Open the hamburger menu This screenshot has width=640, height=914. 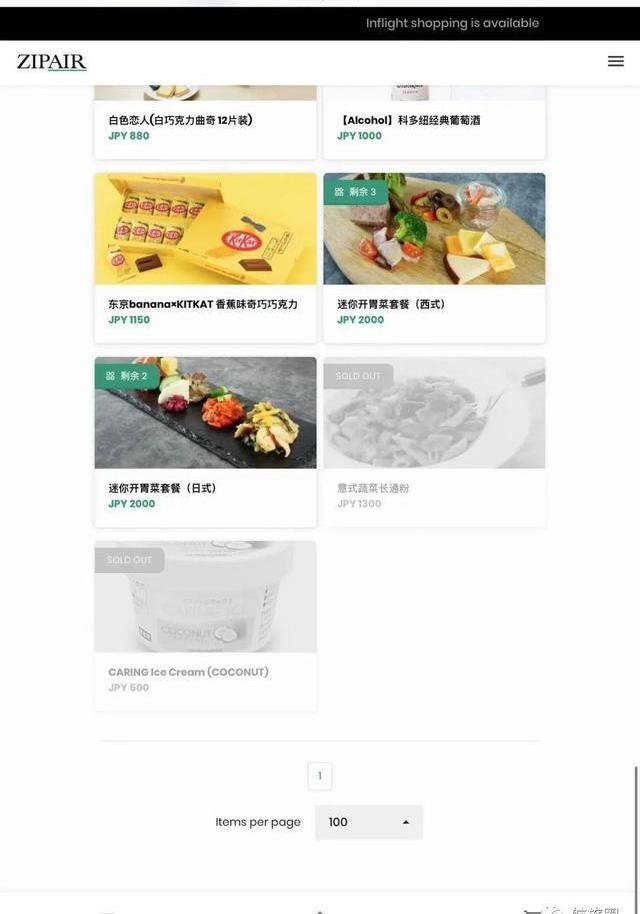[x=615, y=61]
